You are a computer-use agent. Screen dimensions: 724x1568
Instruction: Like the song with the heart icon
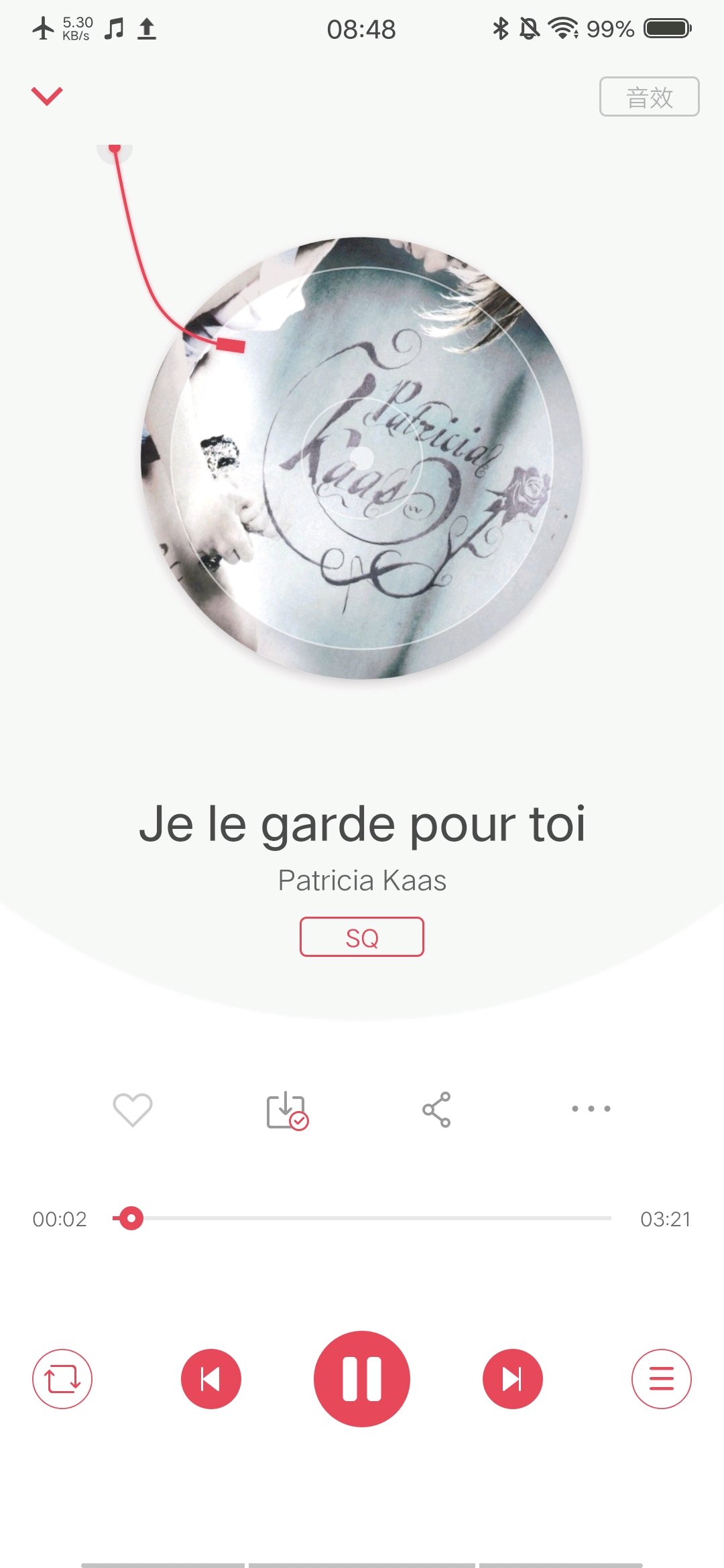click(133, 1110)
